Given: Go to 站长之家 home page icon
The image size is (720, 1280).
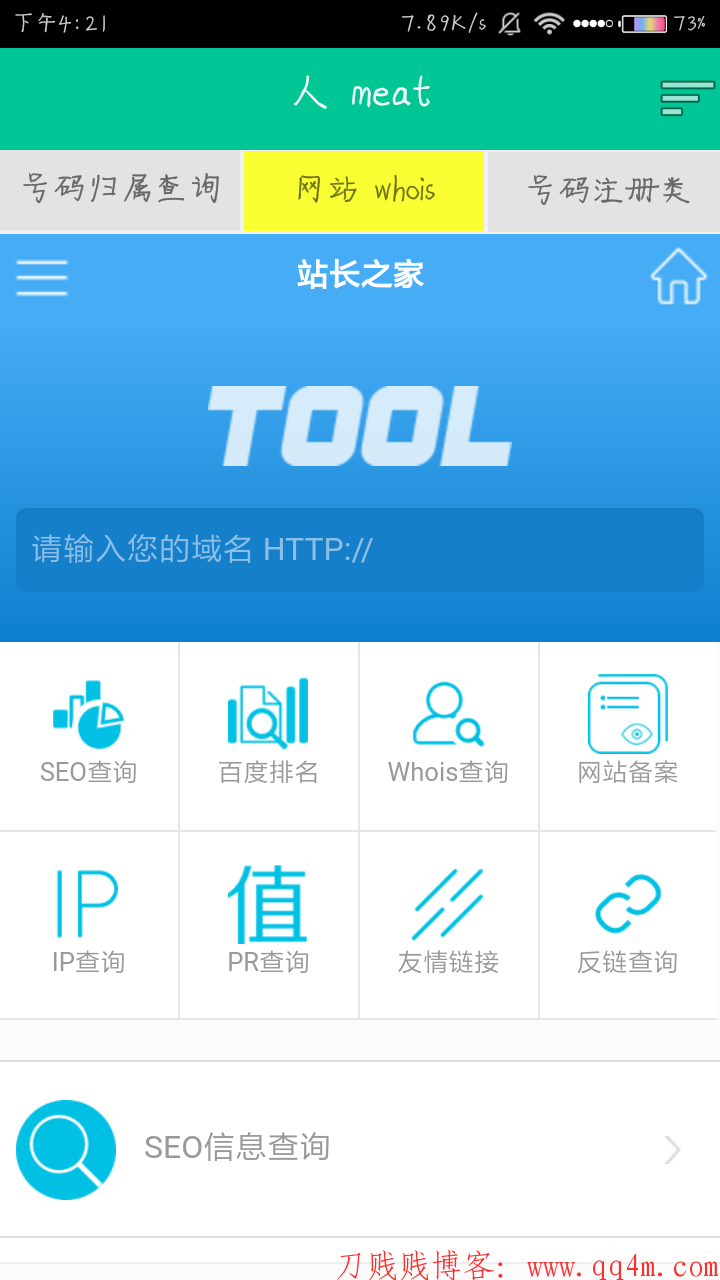Looking at the screenshot, I should coord(679,276).
